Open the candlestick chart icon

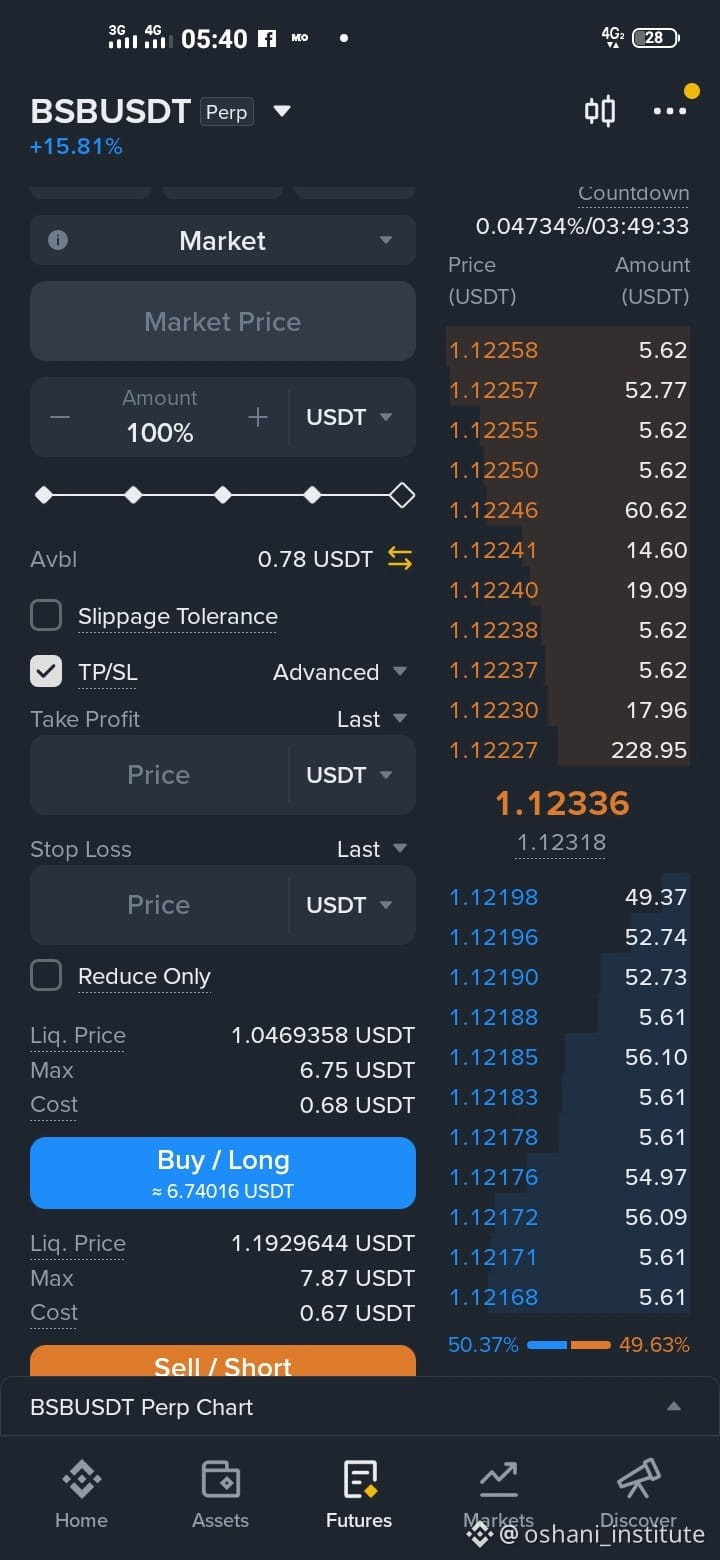tap(600, 110)
